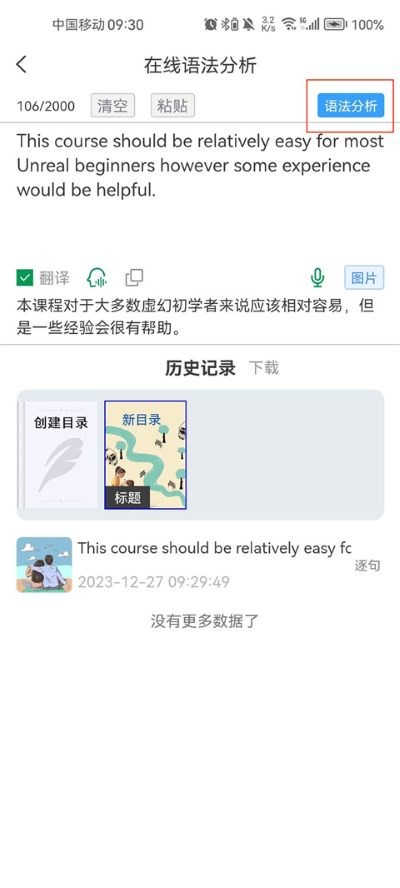Tap the 语法分析 button
Screen dimensions: 400x888
point(350,106)
